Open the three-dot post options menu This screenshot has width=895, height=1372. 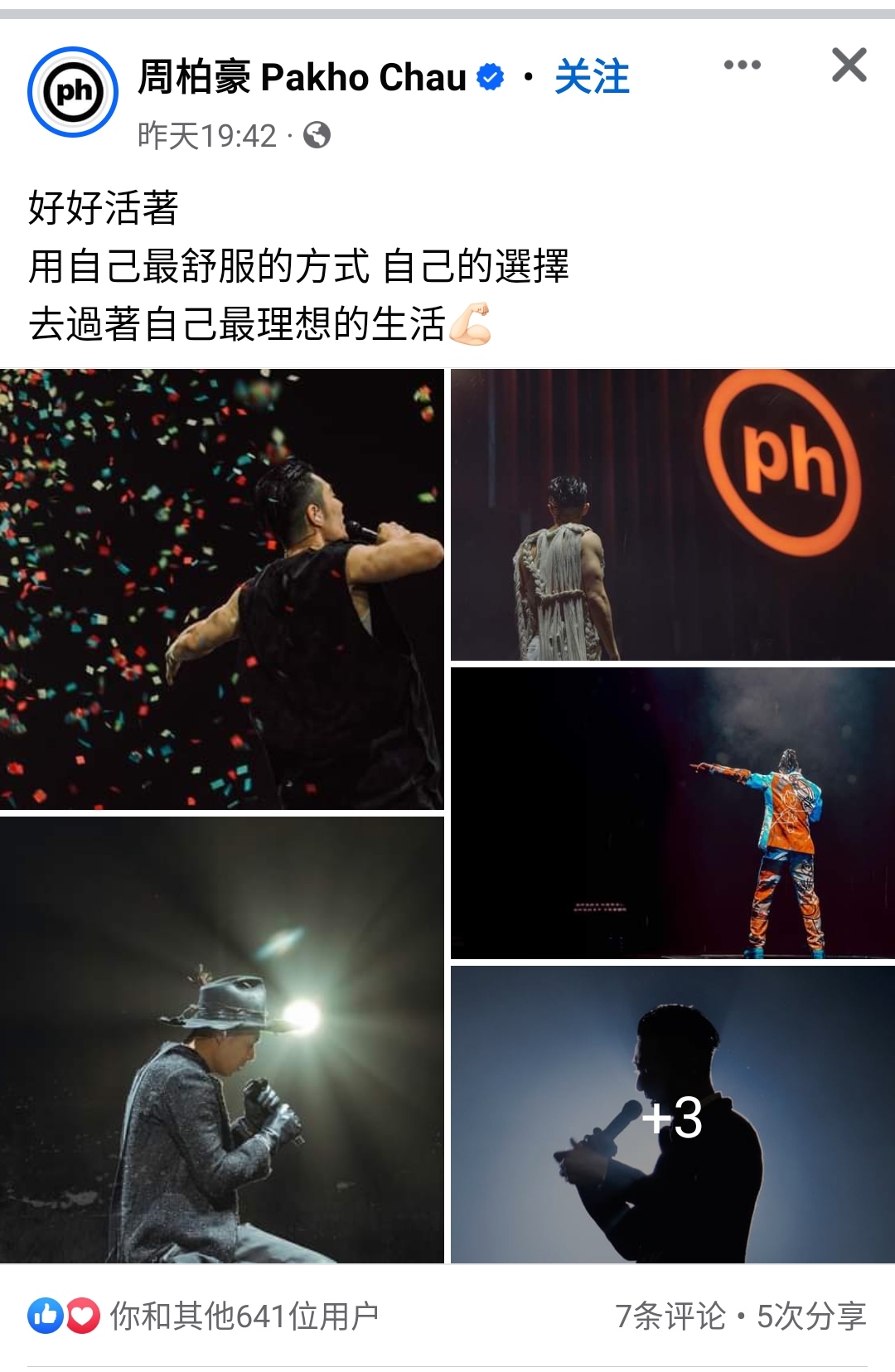pos(742,65)
